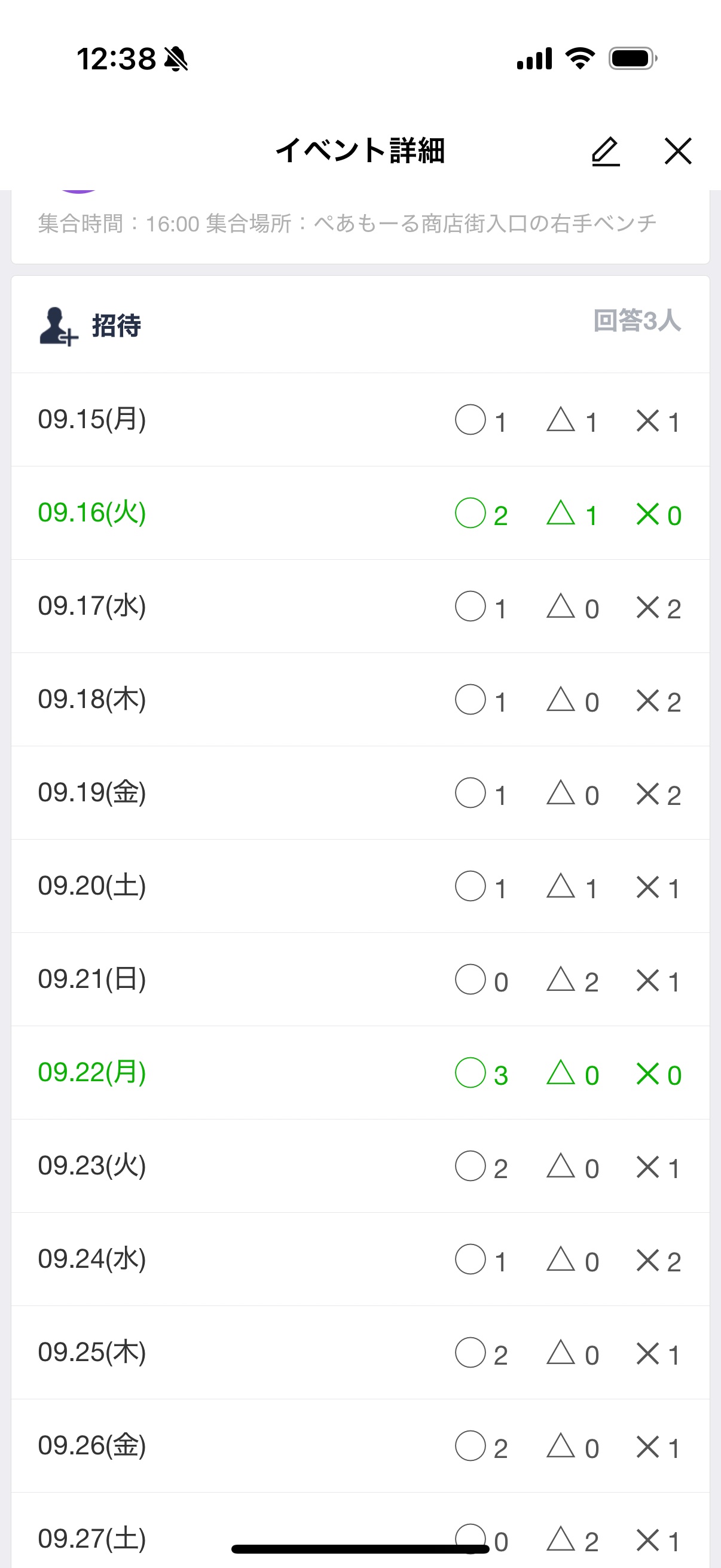The image size is (721, 1568).
Task: Close the event details screen
Action: click(678, 151)
